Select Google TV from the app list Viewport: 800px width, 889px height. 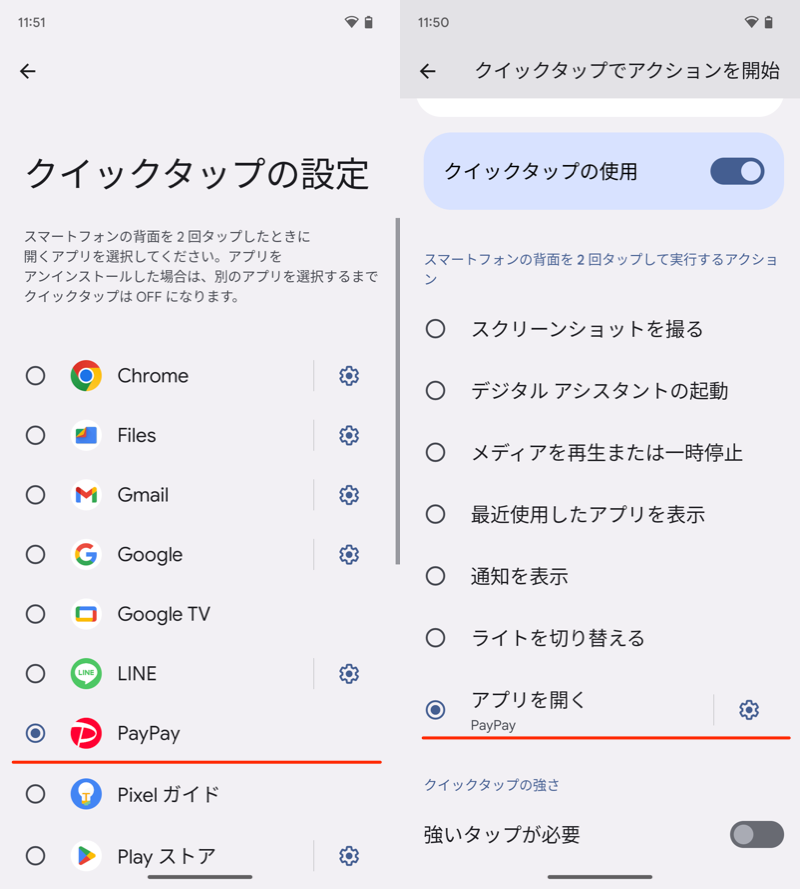(x=36, y=614)
